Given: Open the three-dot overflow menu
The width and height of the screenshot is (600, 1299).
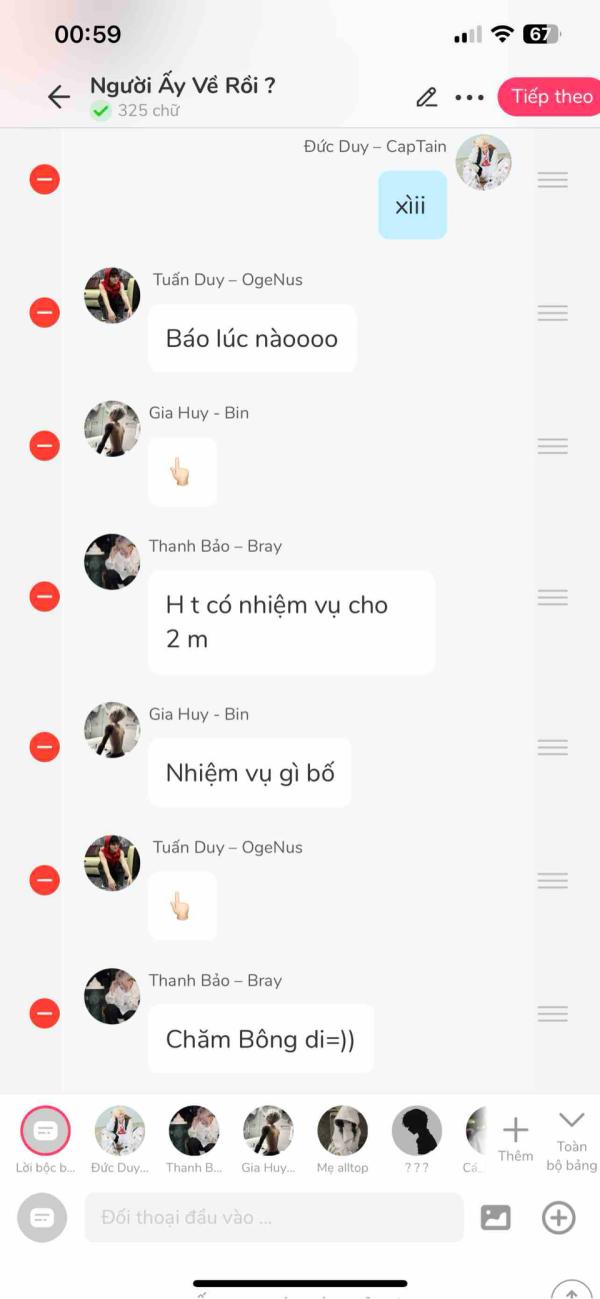Looking at the screenshot, I should click(469, 97).
